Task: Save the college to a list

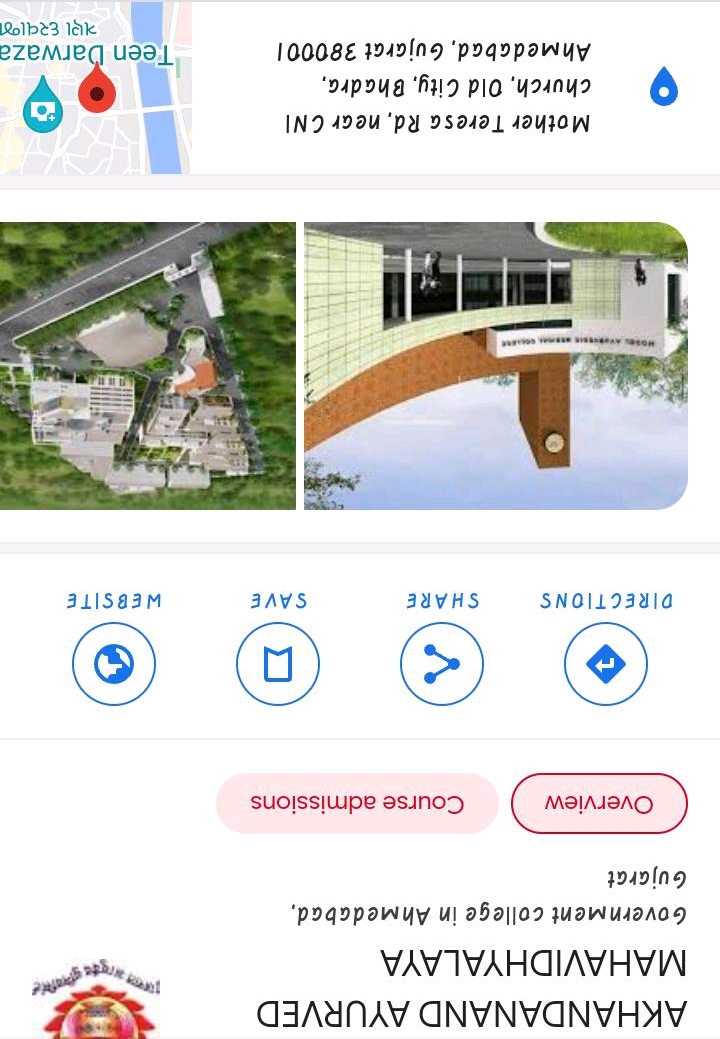Action: [x=278, y=664]
